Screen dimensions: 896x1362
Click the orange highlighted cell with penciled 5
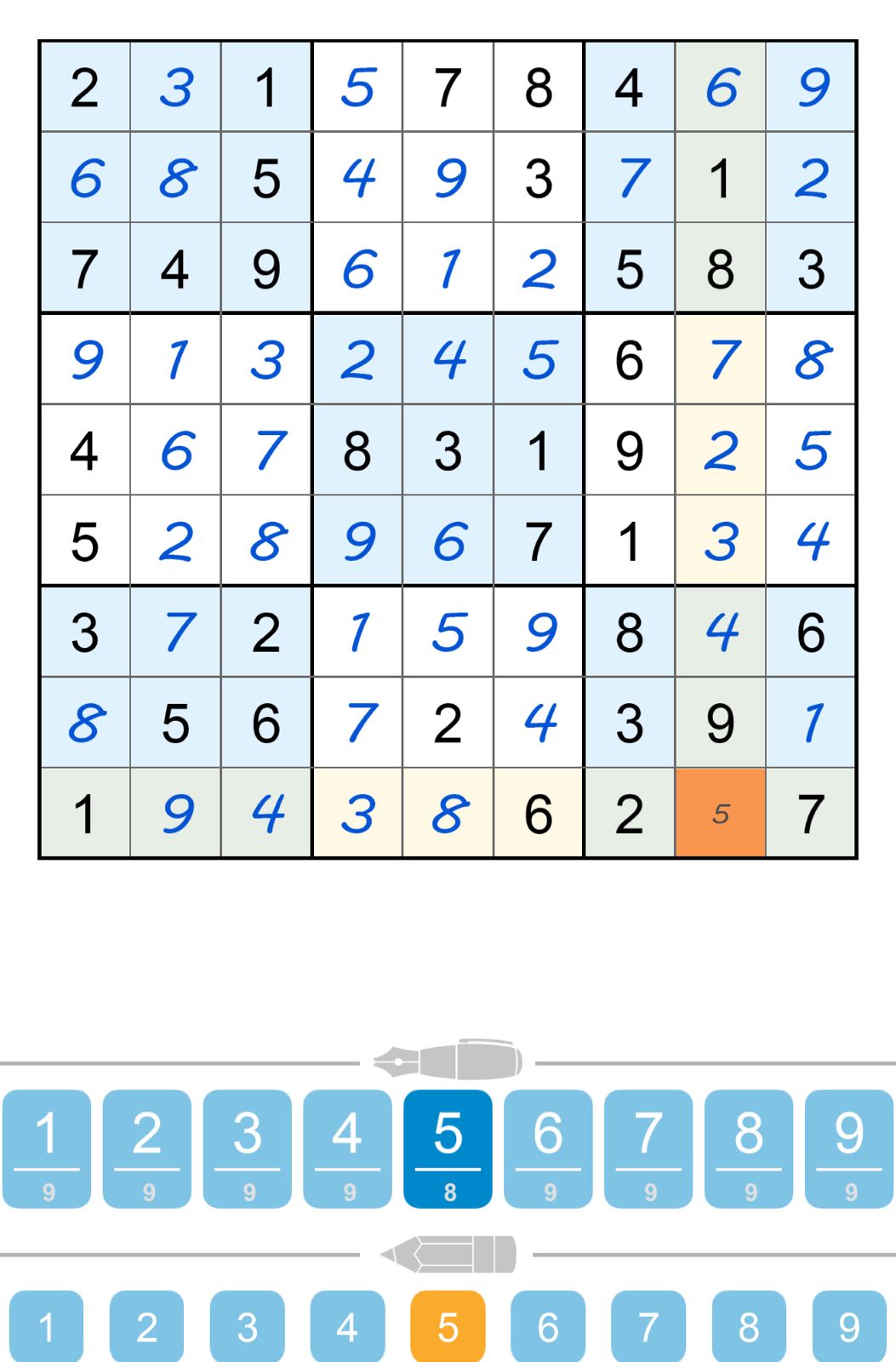720,814
